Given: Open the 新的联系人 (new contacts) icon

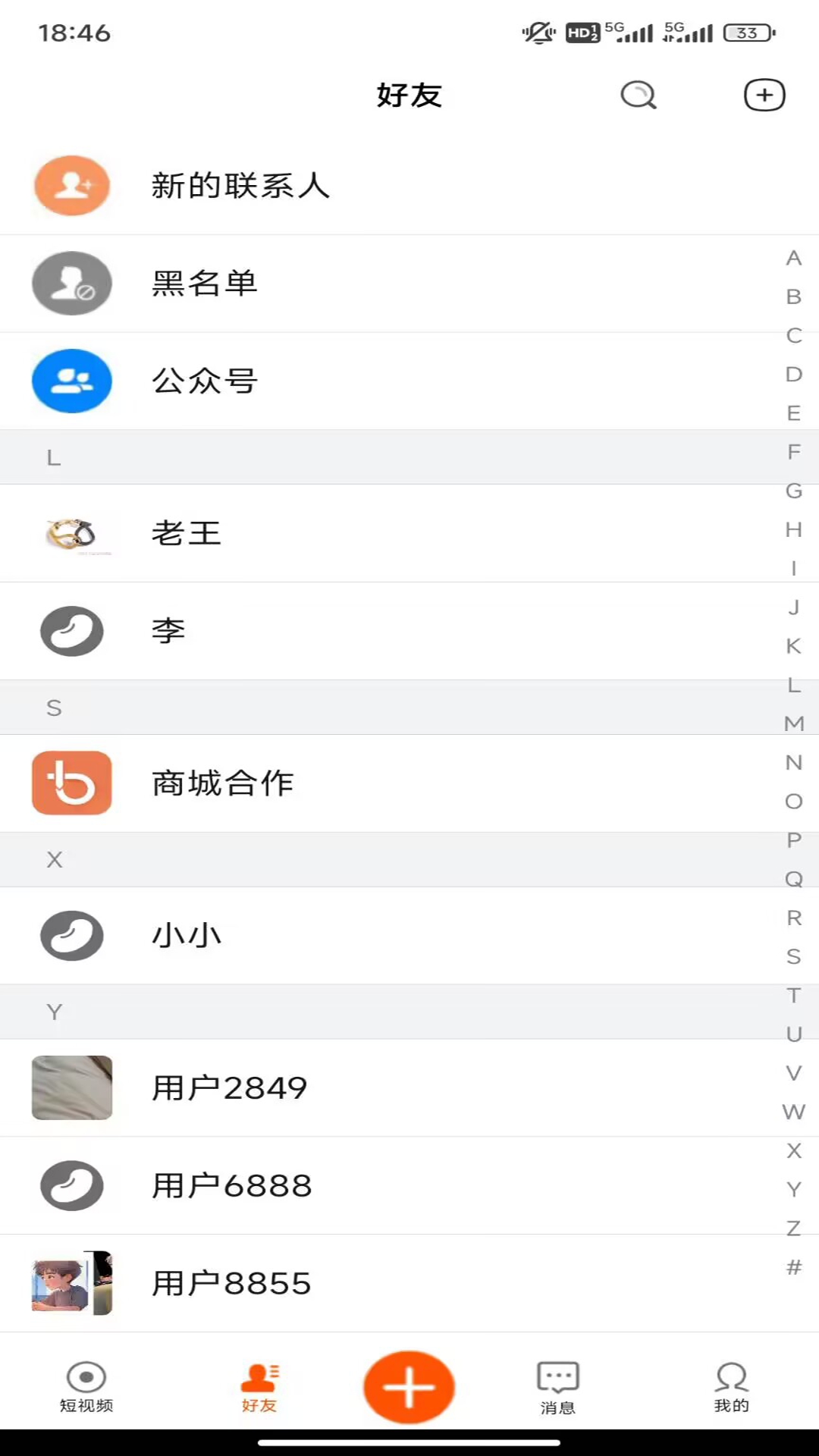Looking at the screenshot, I should pos(71,185).
